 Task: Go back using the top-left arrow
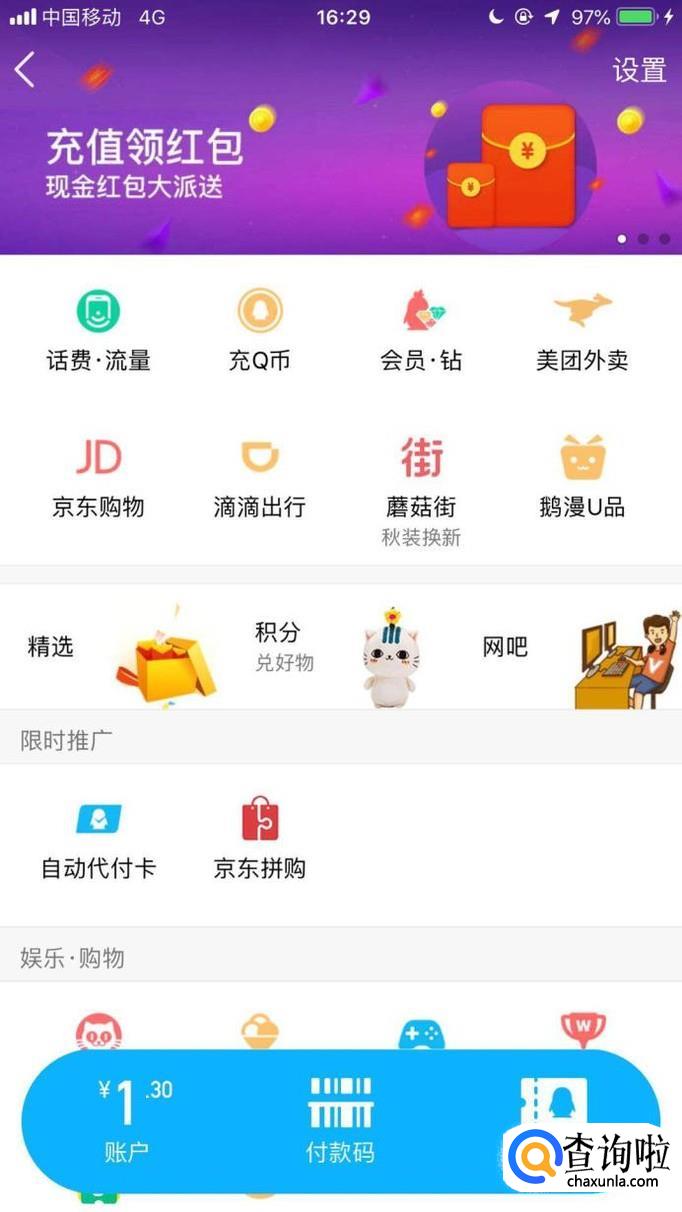point(26,70)
